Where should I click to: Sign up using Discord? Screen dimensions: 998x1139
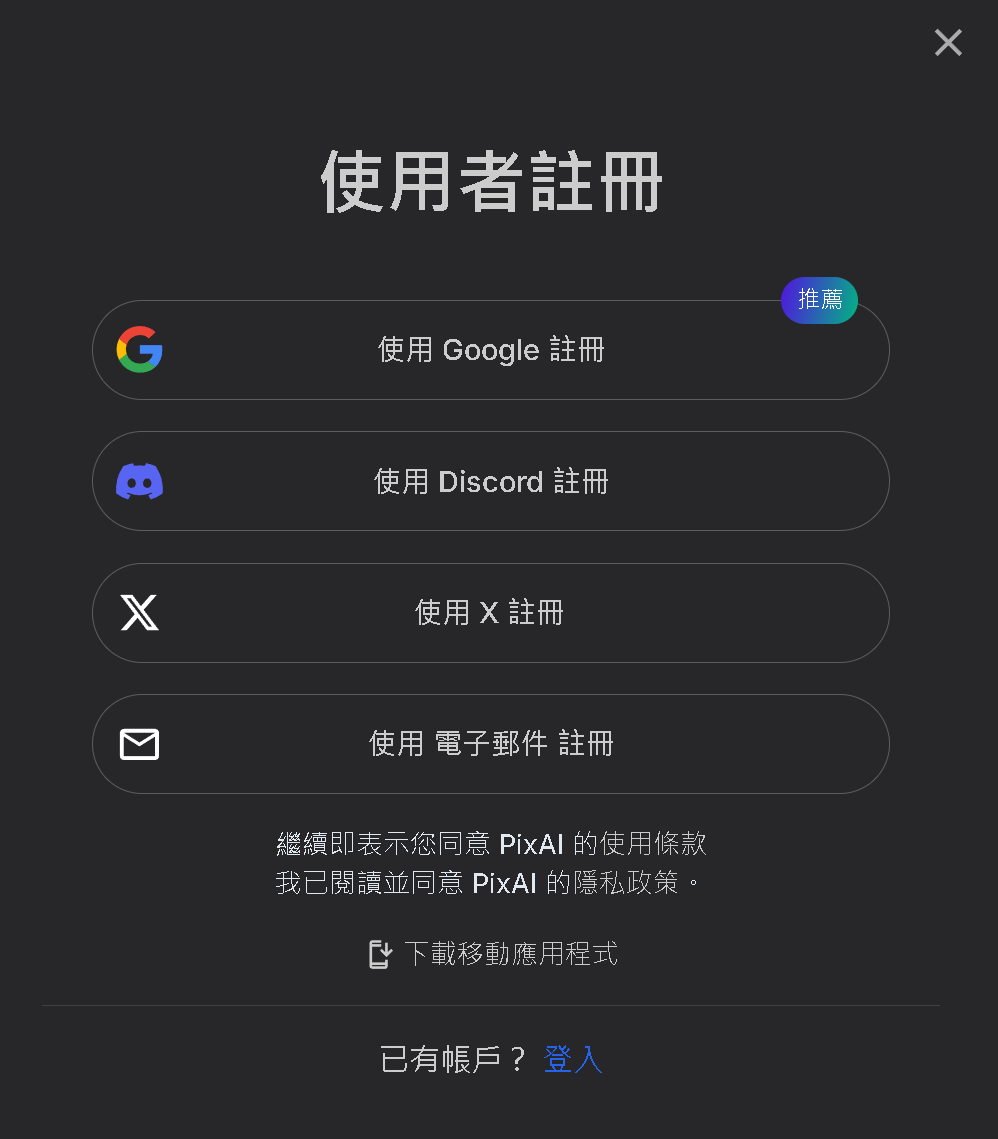click(491, 481)
